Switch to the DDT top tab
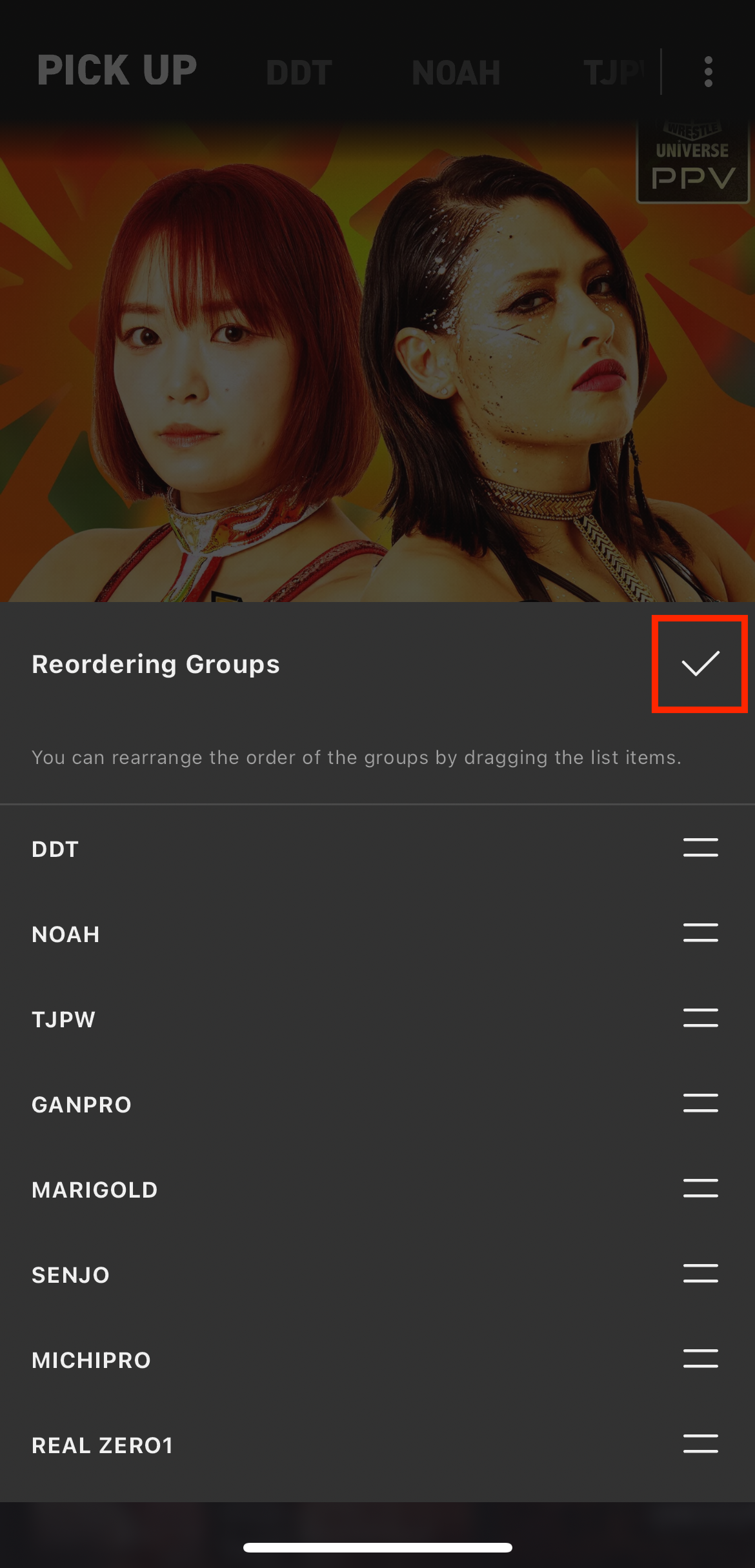The height and width of the screenshot is (1568, 755). [x=299, y=72]
